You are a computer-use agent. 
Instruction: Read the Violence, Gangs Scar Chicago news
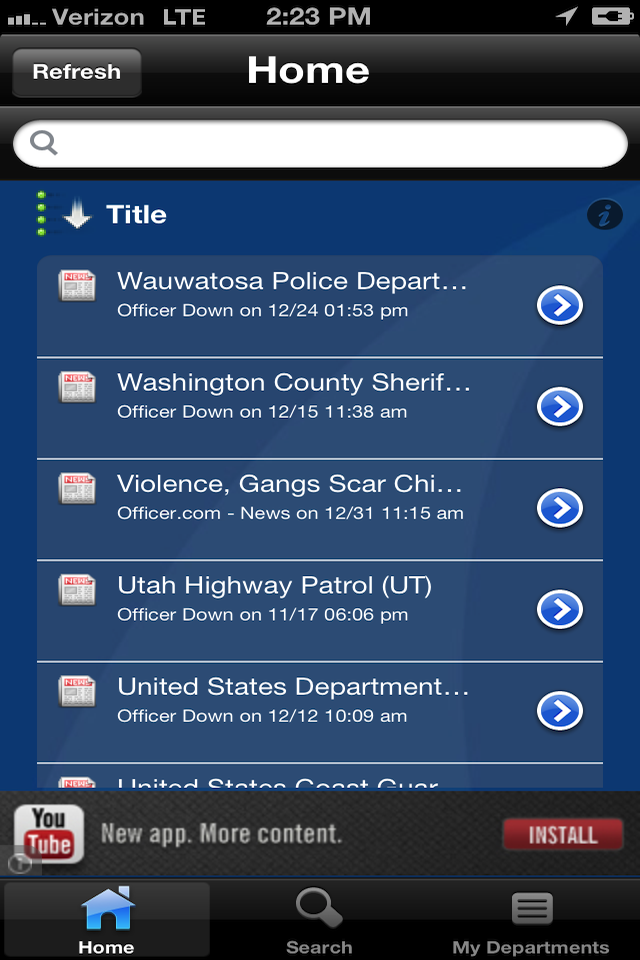coord(290,497)
